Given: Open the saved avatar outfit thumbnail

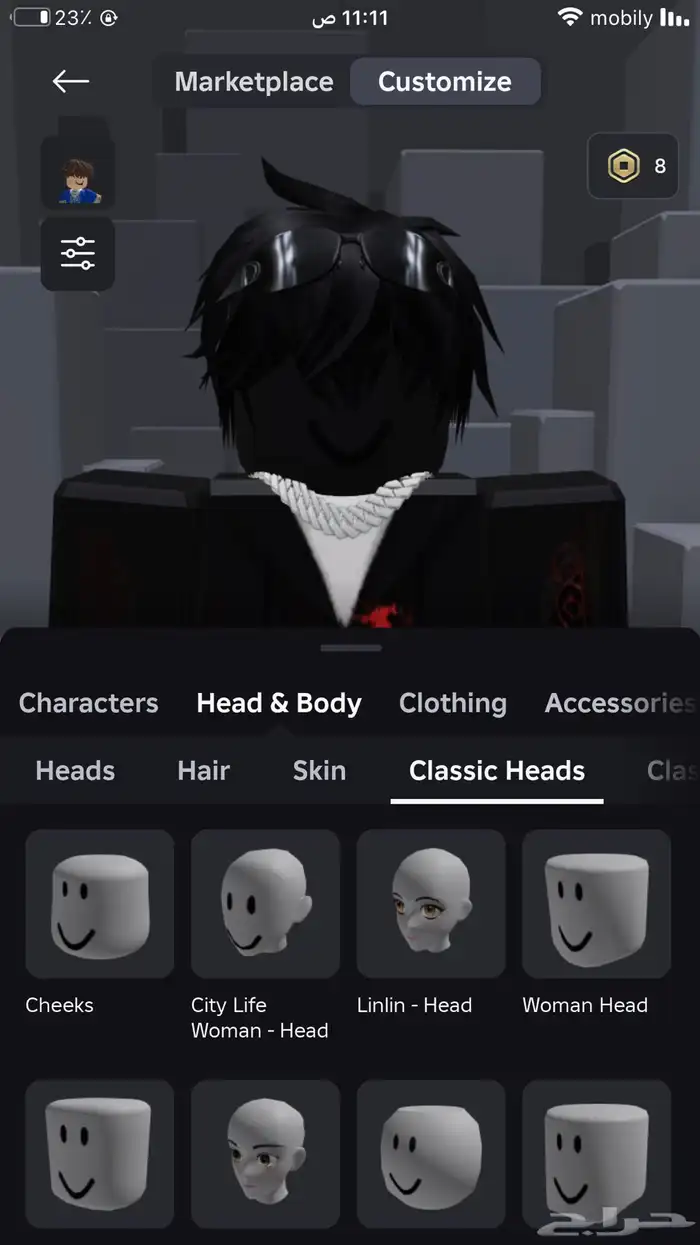Looking at the screenshot, I should (77, 174).
